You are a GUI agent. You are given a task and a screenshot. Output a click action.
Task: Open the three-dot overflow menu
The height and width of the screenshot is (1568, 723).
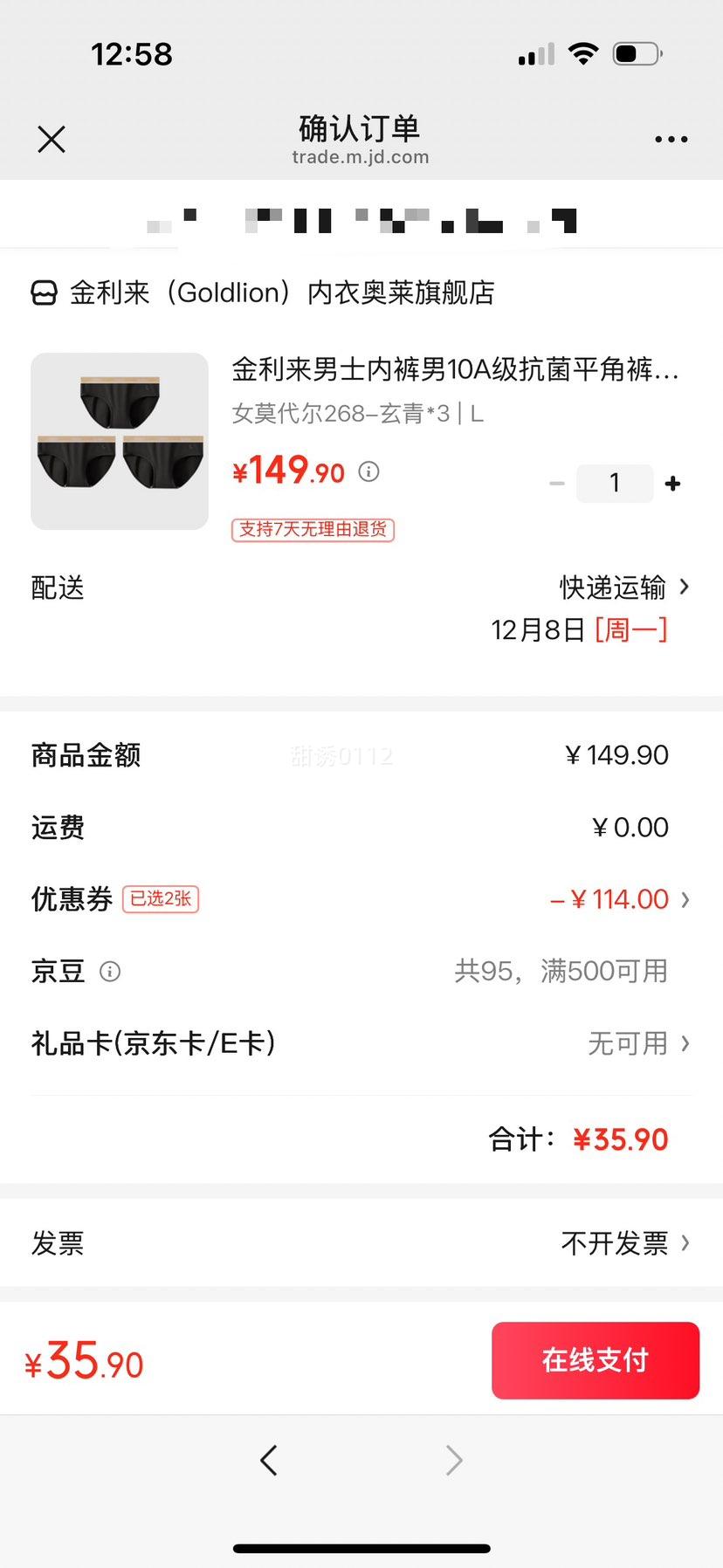(671, 139)
